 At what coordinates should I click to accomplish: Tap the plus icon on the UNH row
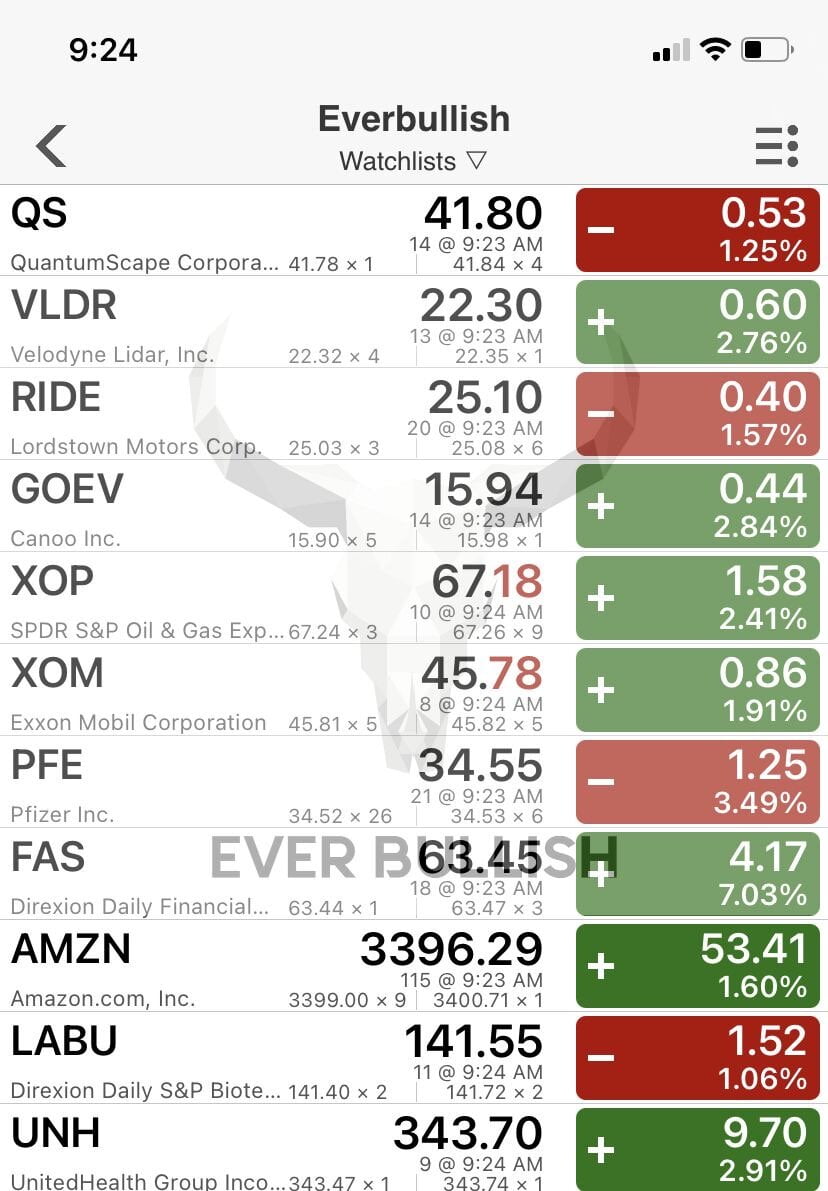(x=601, y=1148)
